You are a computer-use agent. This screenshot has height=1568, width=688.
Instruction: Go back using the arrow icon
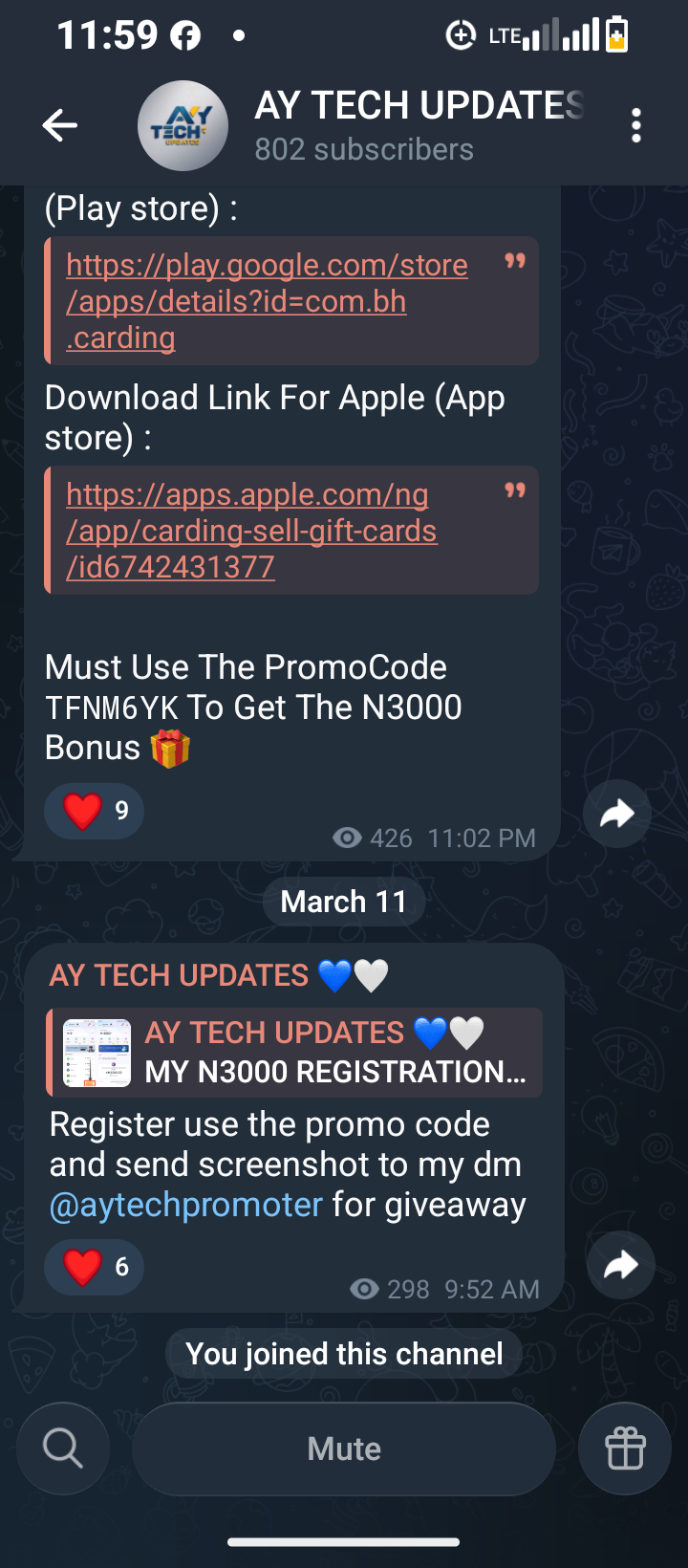click(x=59, y=125)
